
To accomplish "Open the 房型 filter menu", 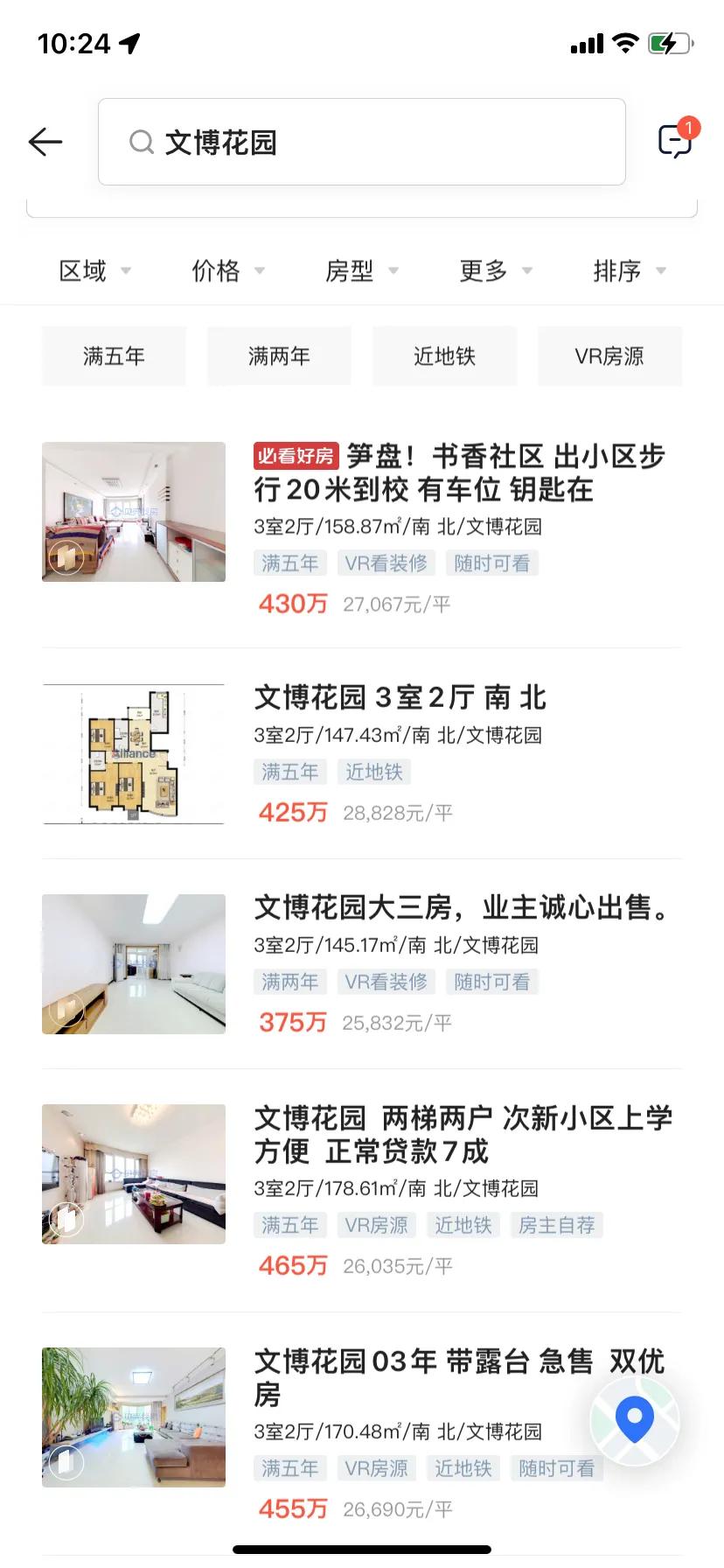I will pyautogui.click(x=361, y=271).
